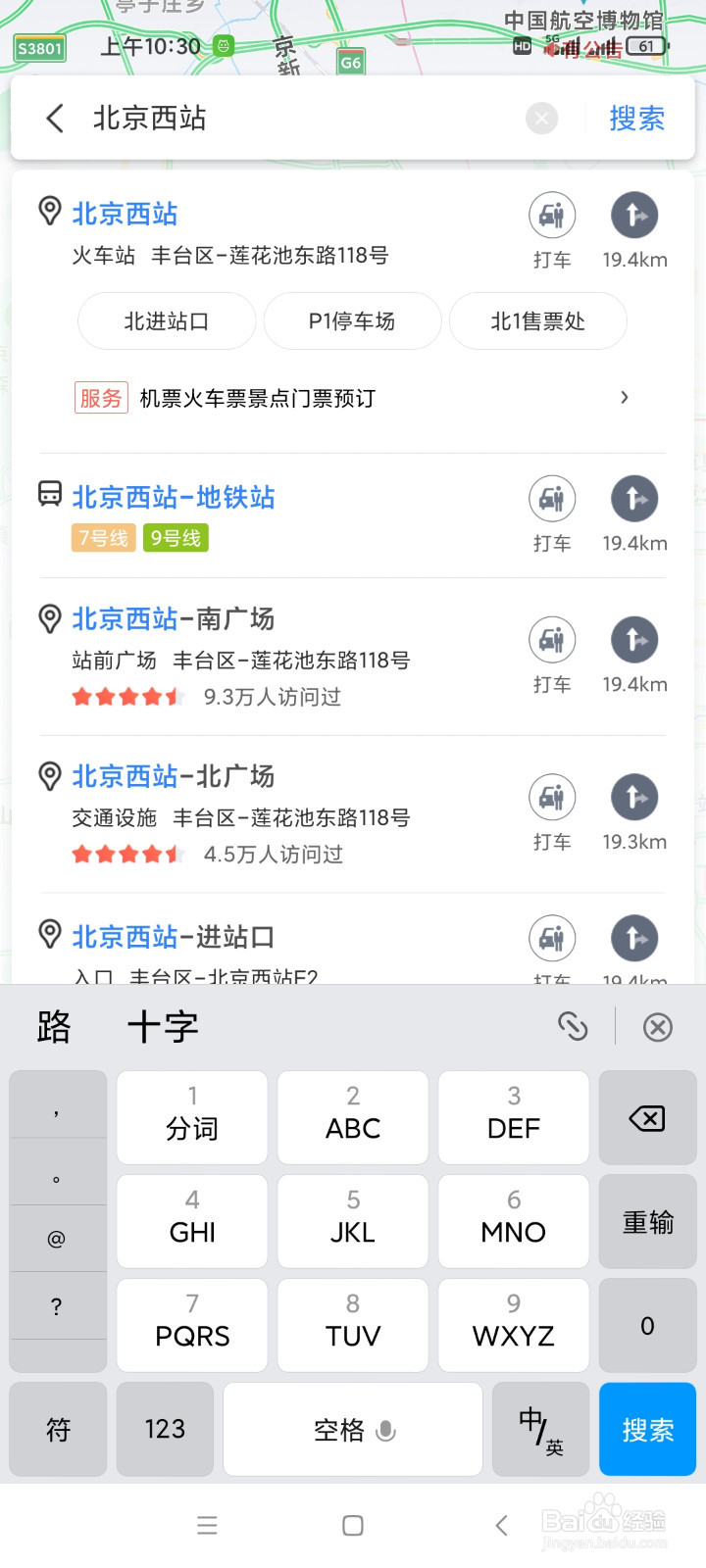Image resolution: width=706 pixels, height=1568 pixels.
Task: Choose the keyboard suggestion 十字
Action: point(163,1027)
